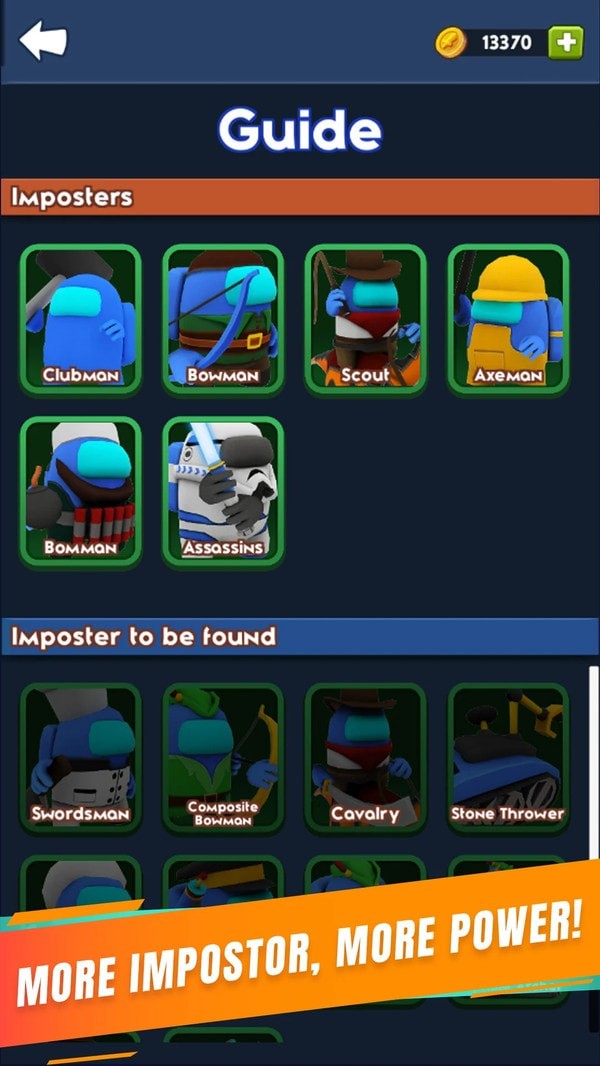
Task: Select the Bowman imposter card
Action: pos(223,320)
